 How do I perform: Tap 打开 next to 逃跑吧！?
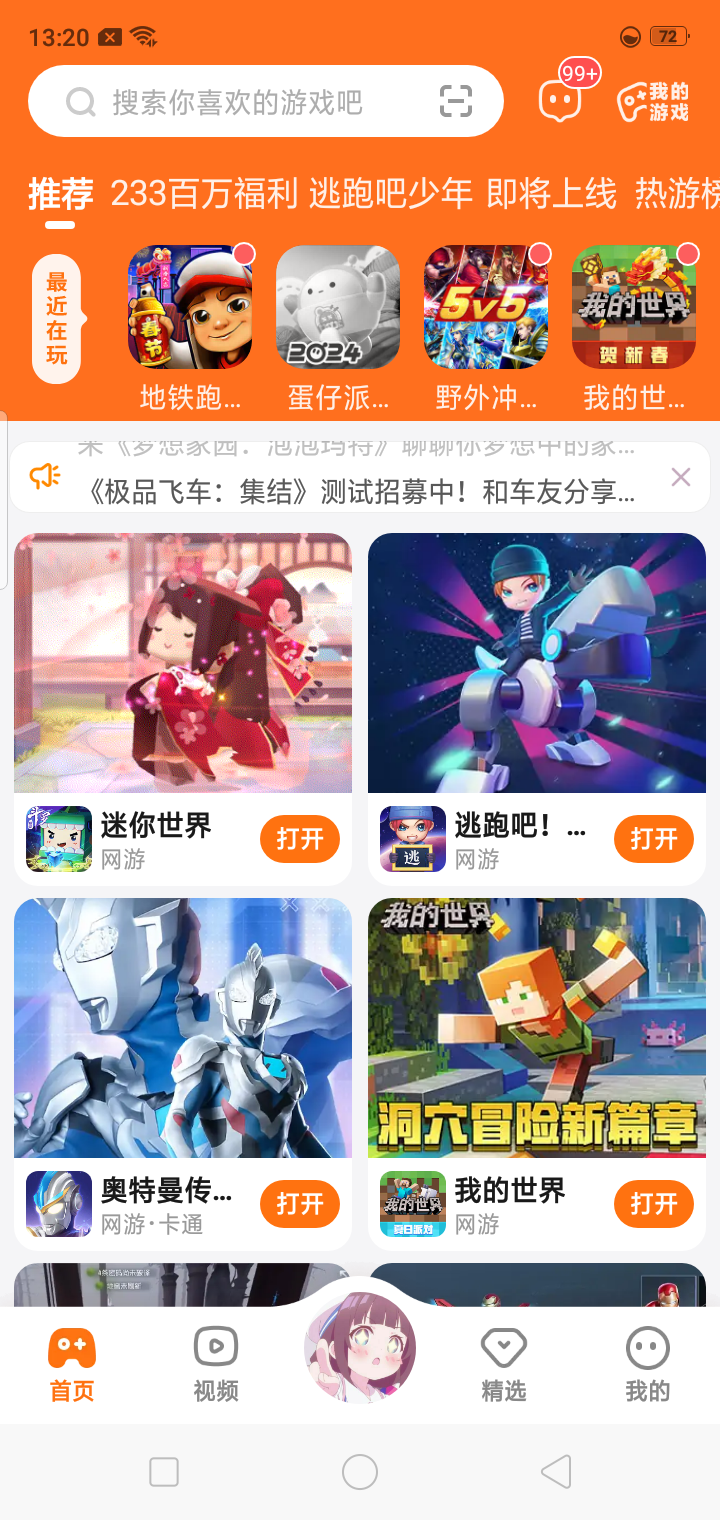tap(654, 839)
